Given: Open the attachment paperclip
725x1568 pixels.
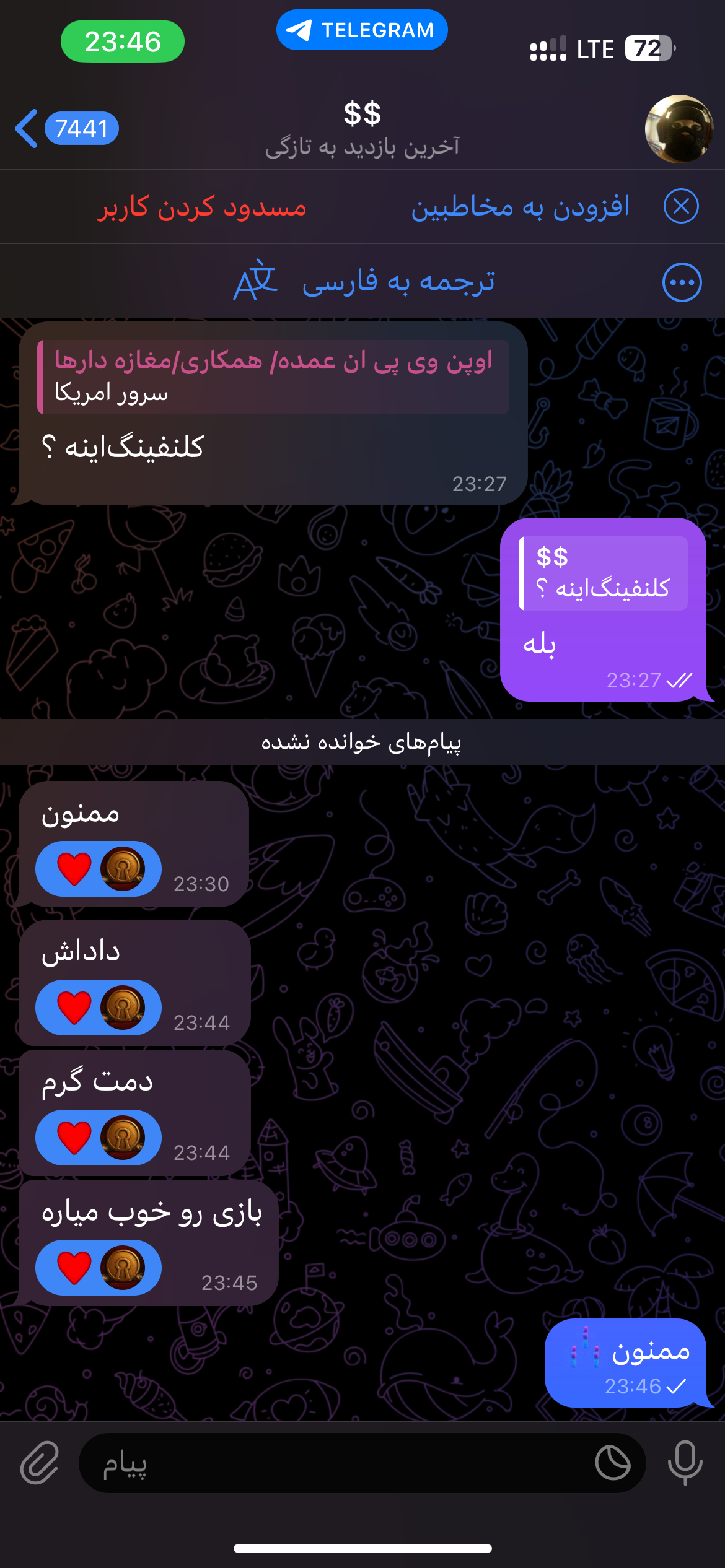Looking at the screenshot, I should [40, 1463].
